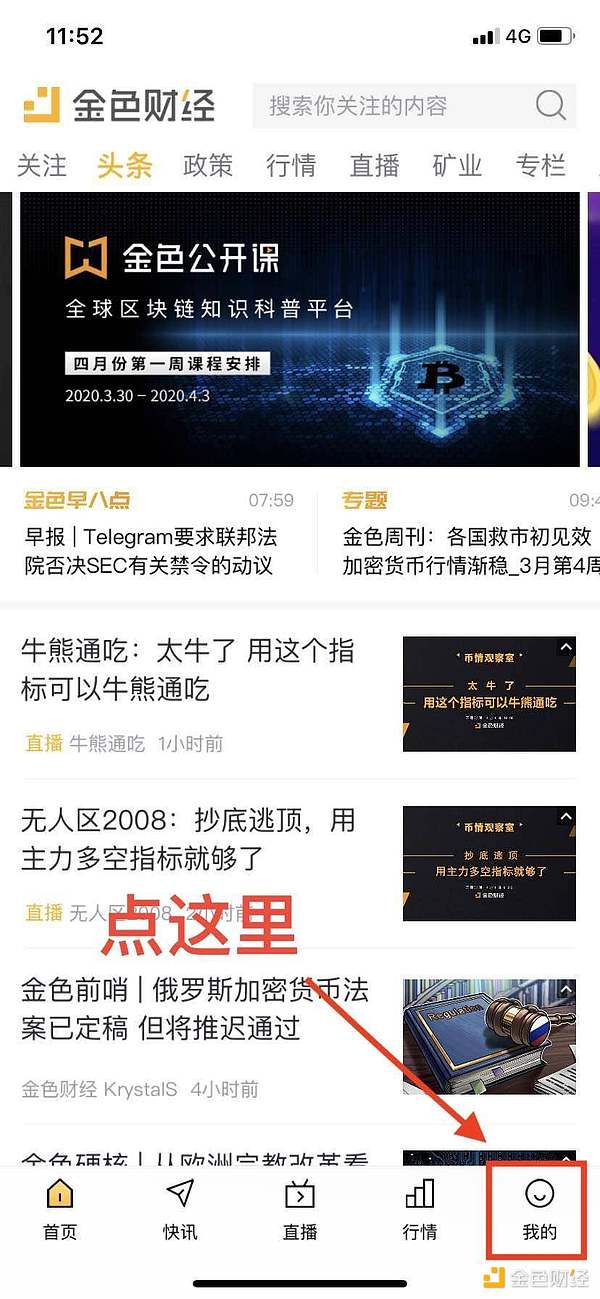600x1299 pixels.
Task: Open the 行情 top tab
Action: click(291, 165)
